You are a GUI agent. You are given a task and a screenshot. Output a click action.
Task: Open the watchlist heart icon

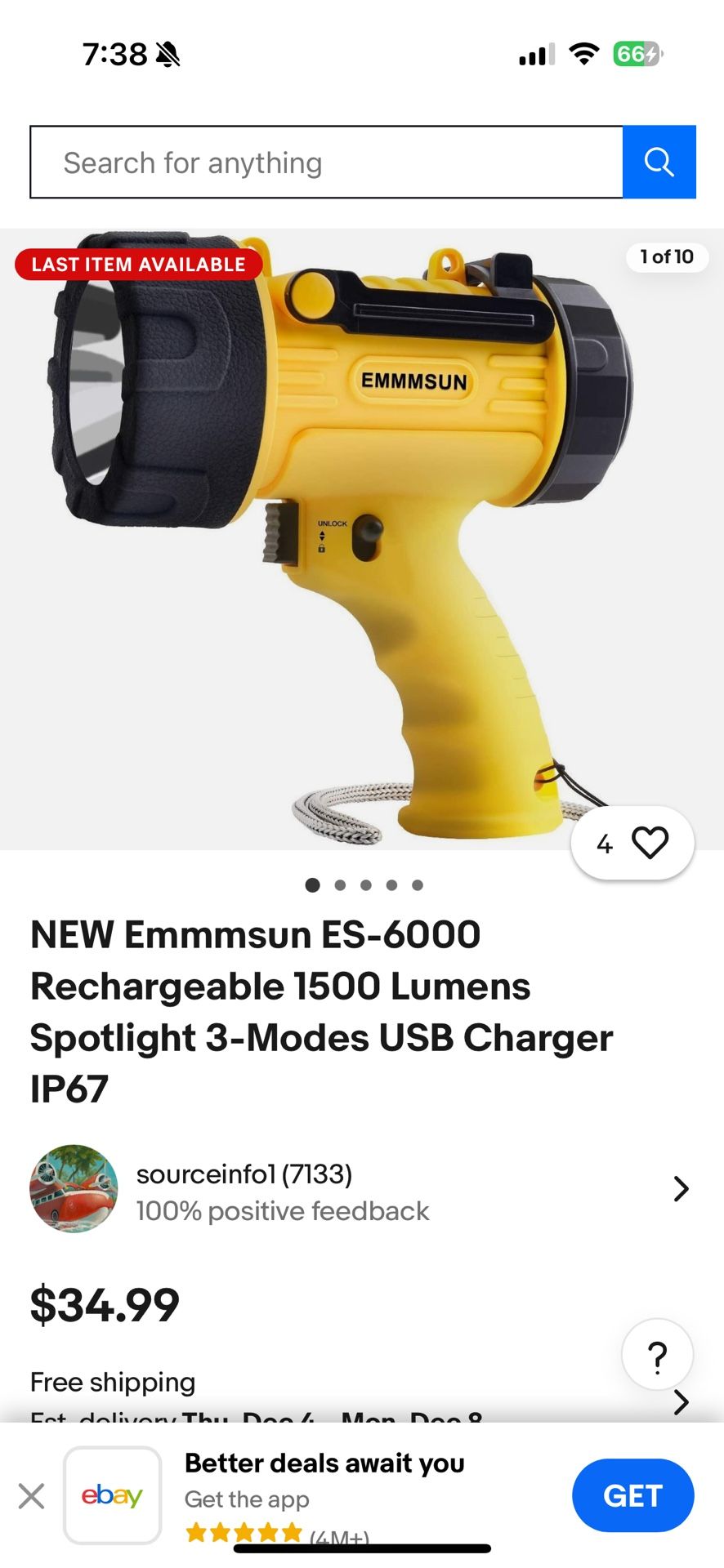coord(650,843)
